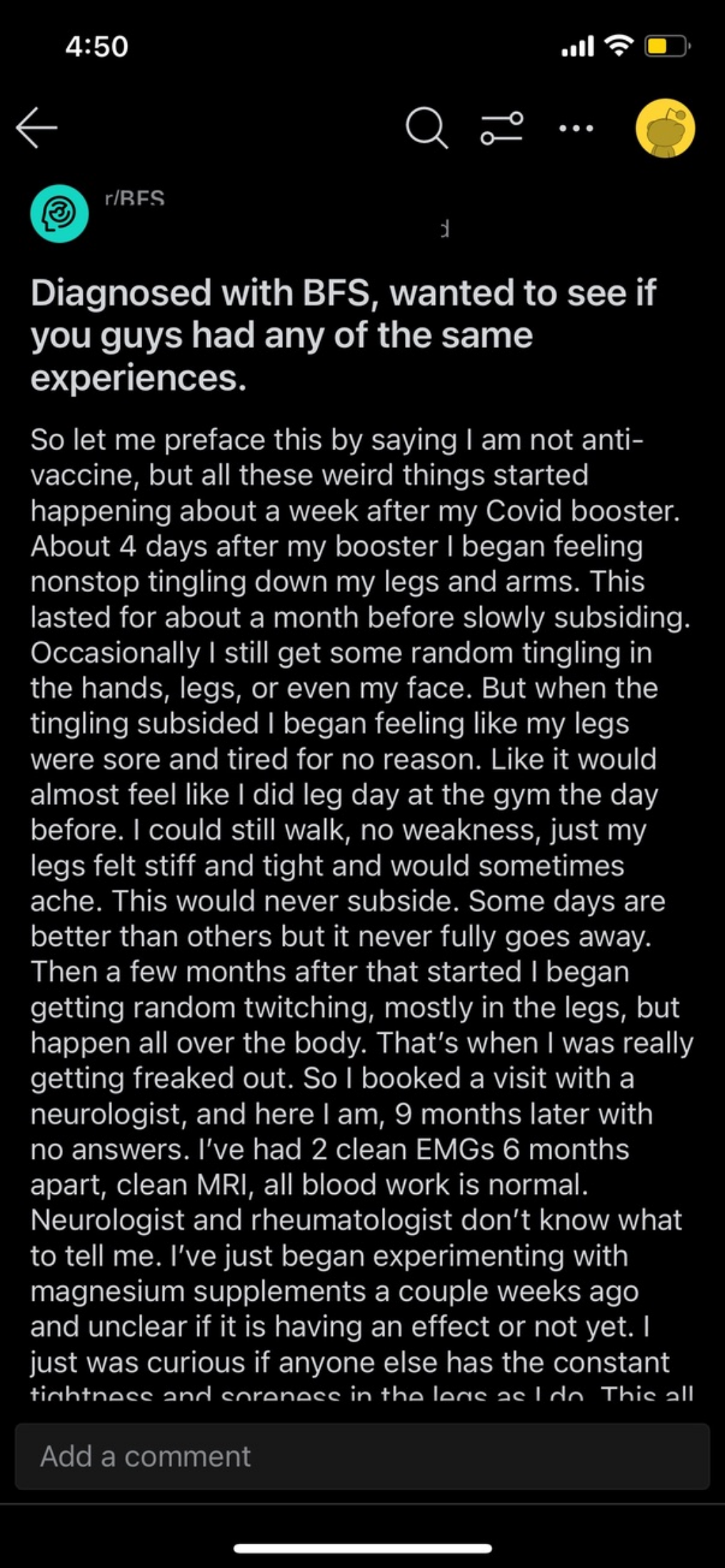
Task: Open the r/BFS community icon
Action: click(59, 213)
